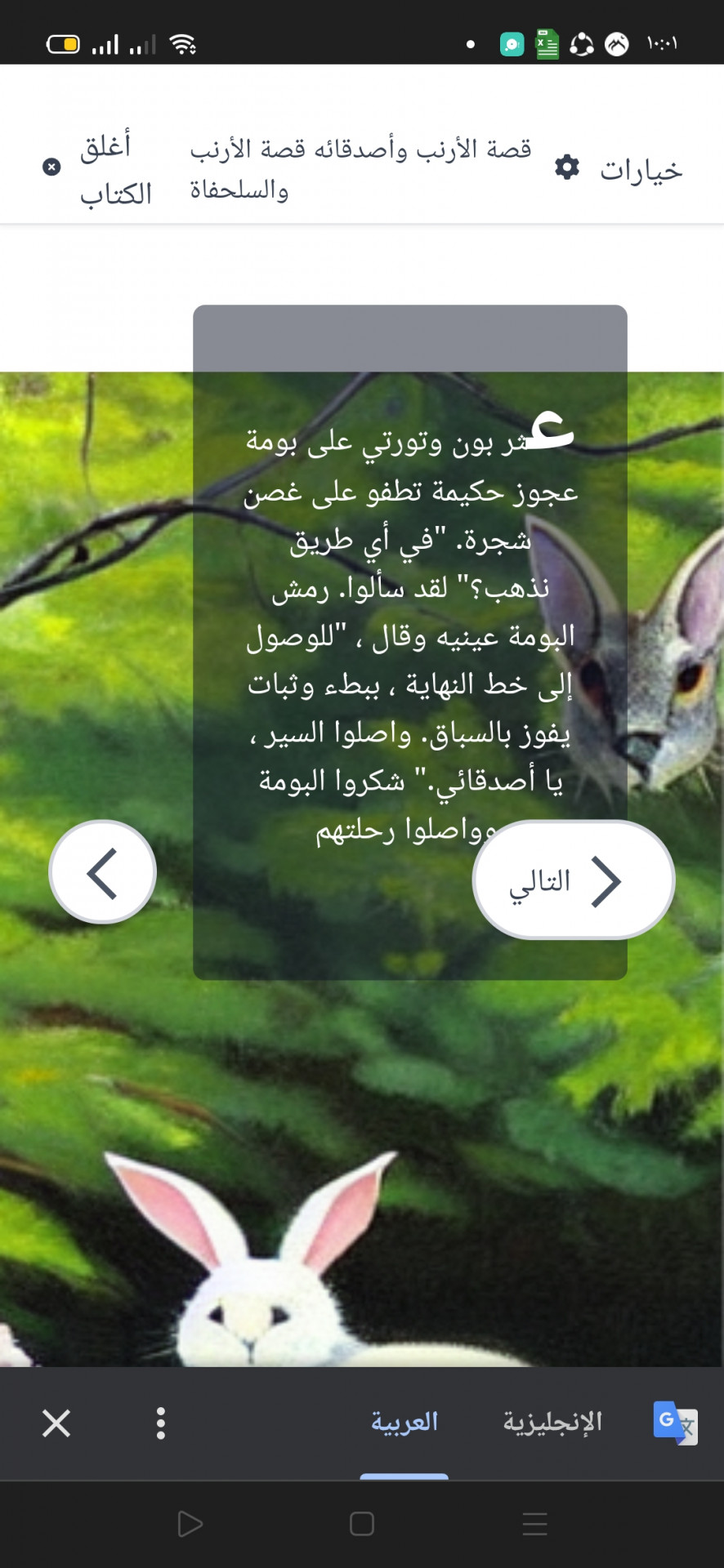Open the خيارات settings gear

[x=619, y=169]
